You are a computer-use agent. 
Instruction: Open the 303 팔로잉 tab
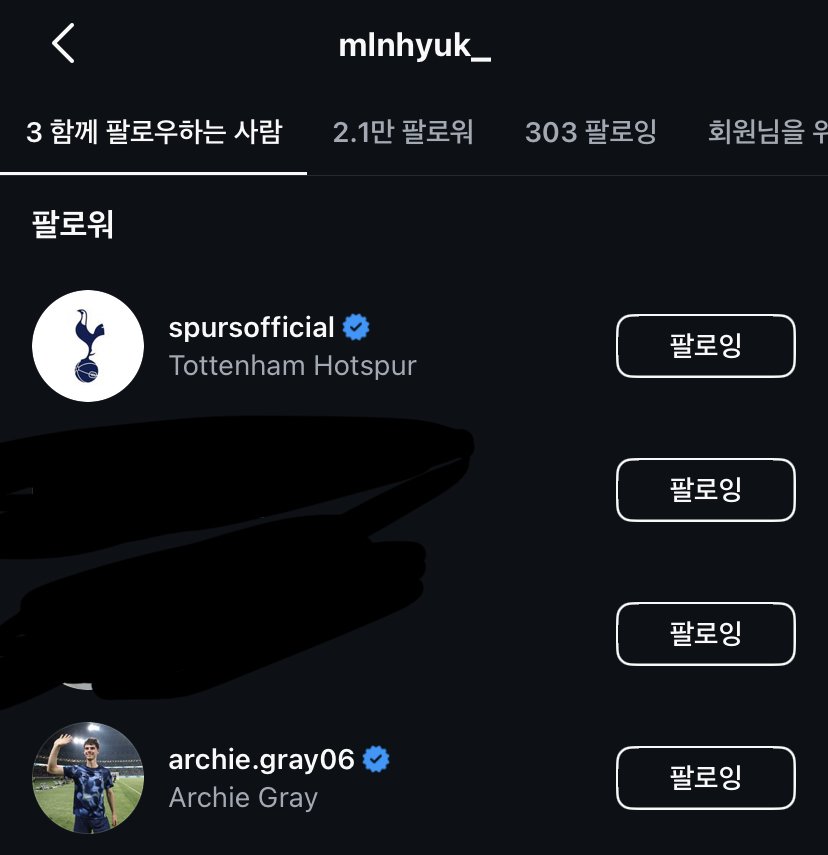click(590, 132)
